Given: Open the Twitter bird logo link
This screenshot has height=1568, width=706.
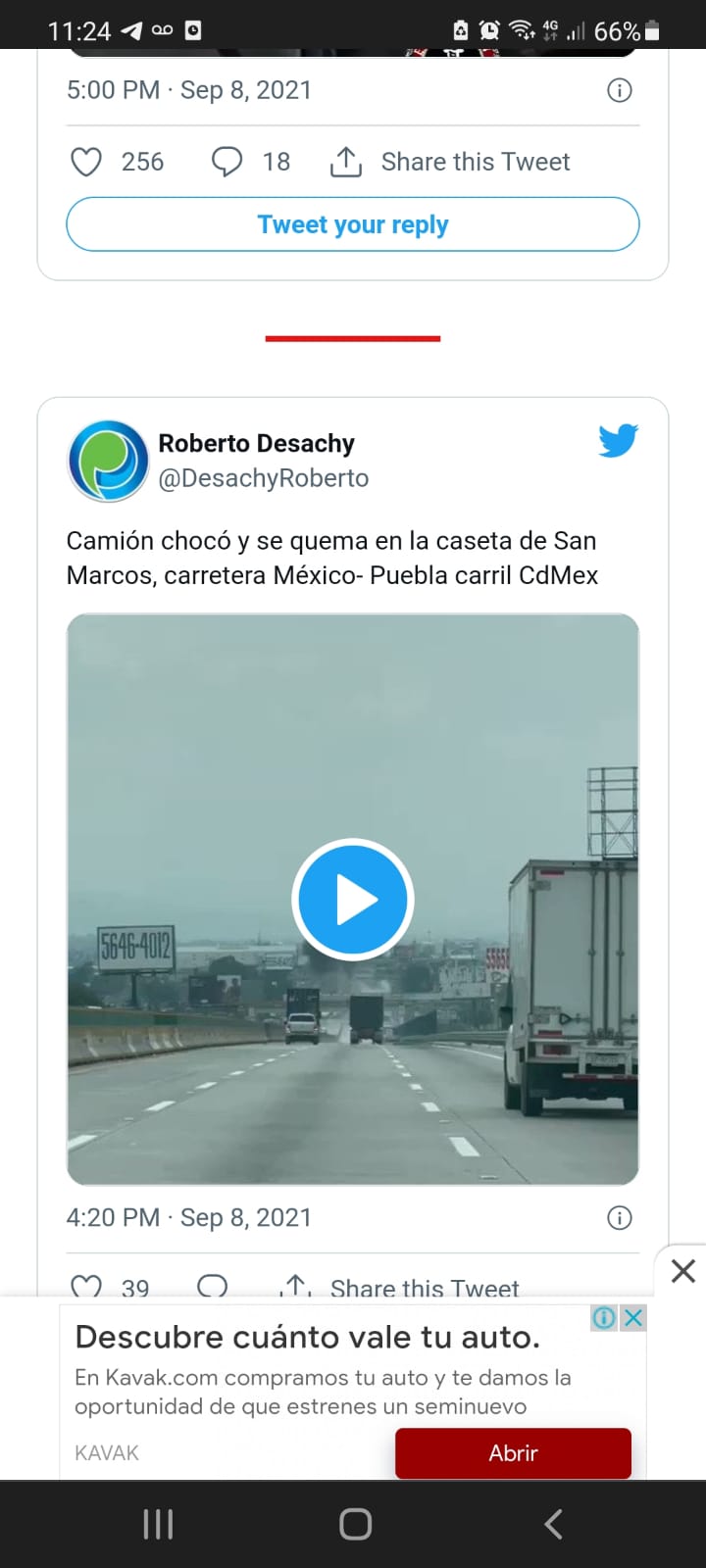Looking at the screenshot, I should [x=618, y=441].
